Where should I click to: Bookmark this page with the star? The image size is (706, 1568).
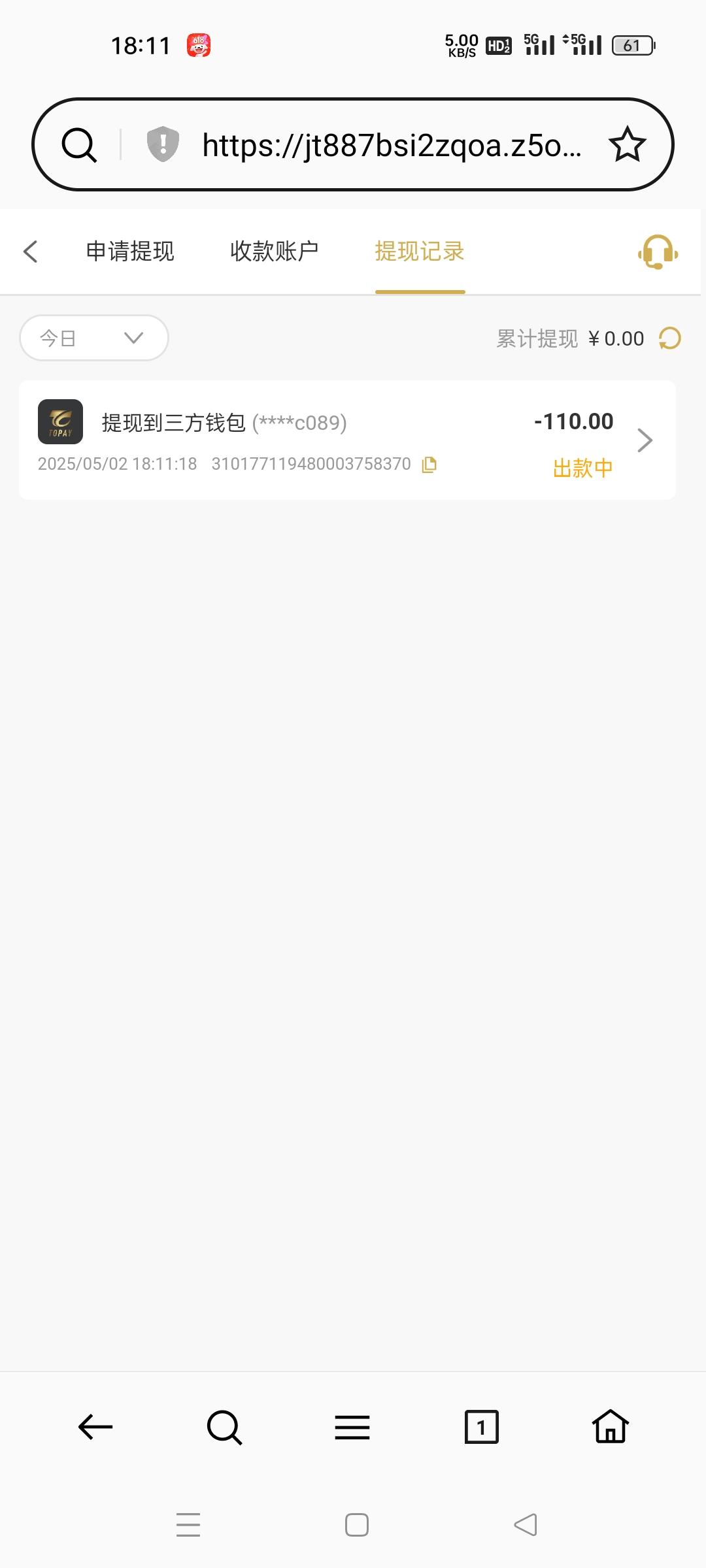click(628, 144)
